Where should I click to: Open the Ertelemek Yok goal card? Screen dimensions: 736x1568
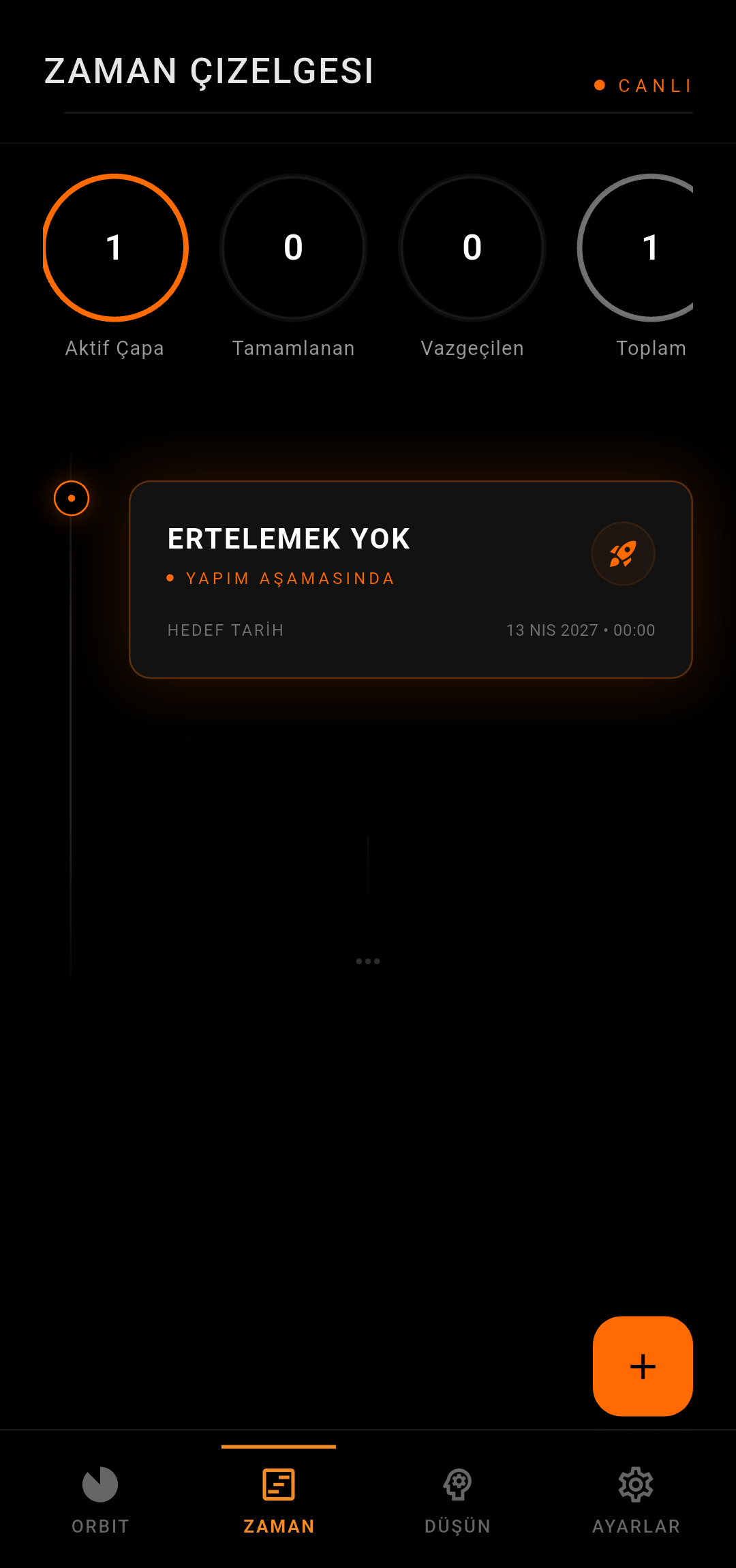(x=411, y=579)
